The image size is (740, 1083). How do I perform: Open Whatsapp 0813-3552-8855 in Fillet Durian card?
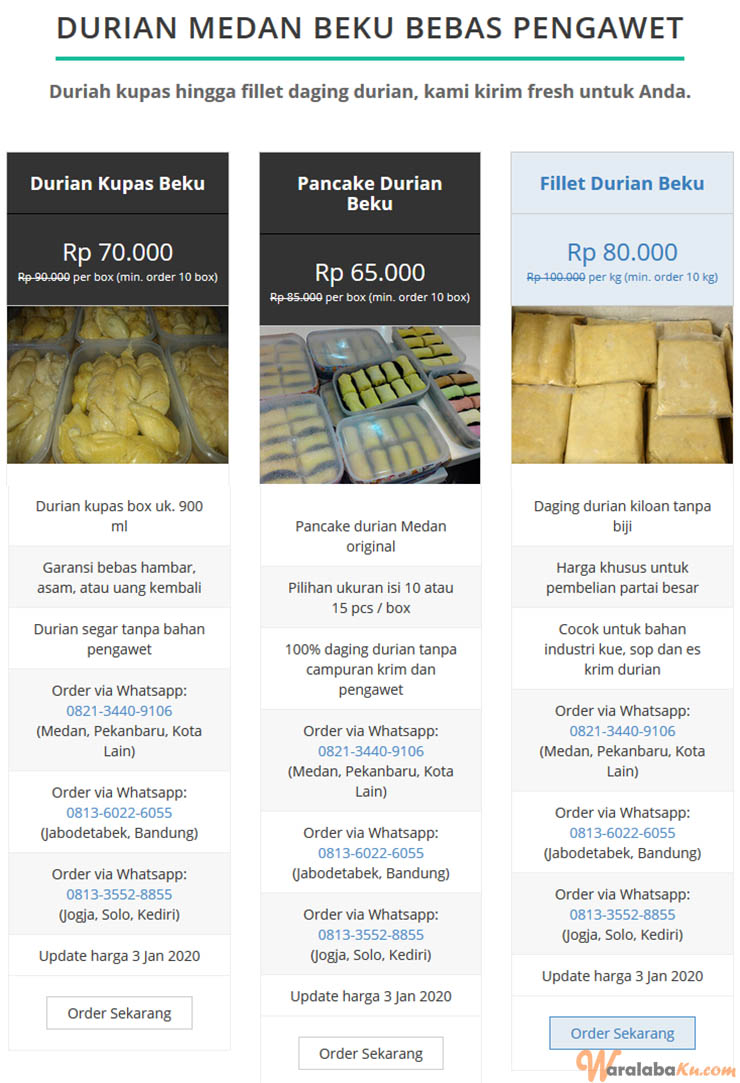pyautogui.click(x=622, y=914)
